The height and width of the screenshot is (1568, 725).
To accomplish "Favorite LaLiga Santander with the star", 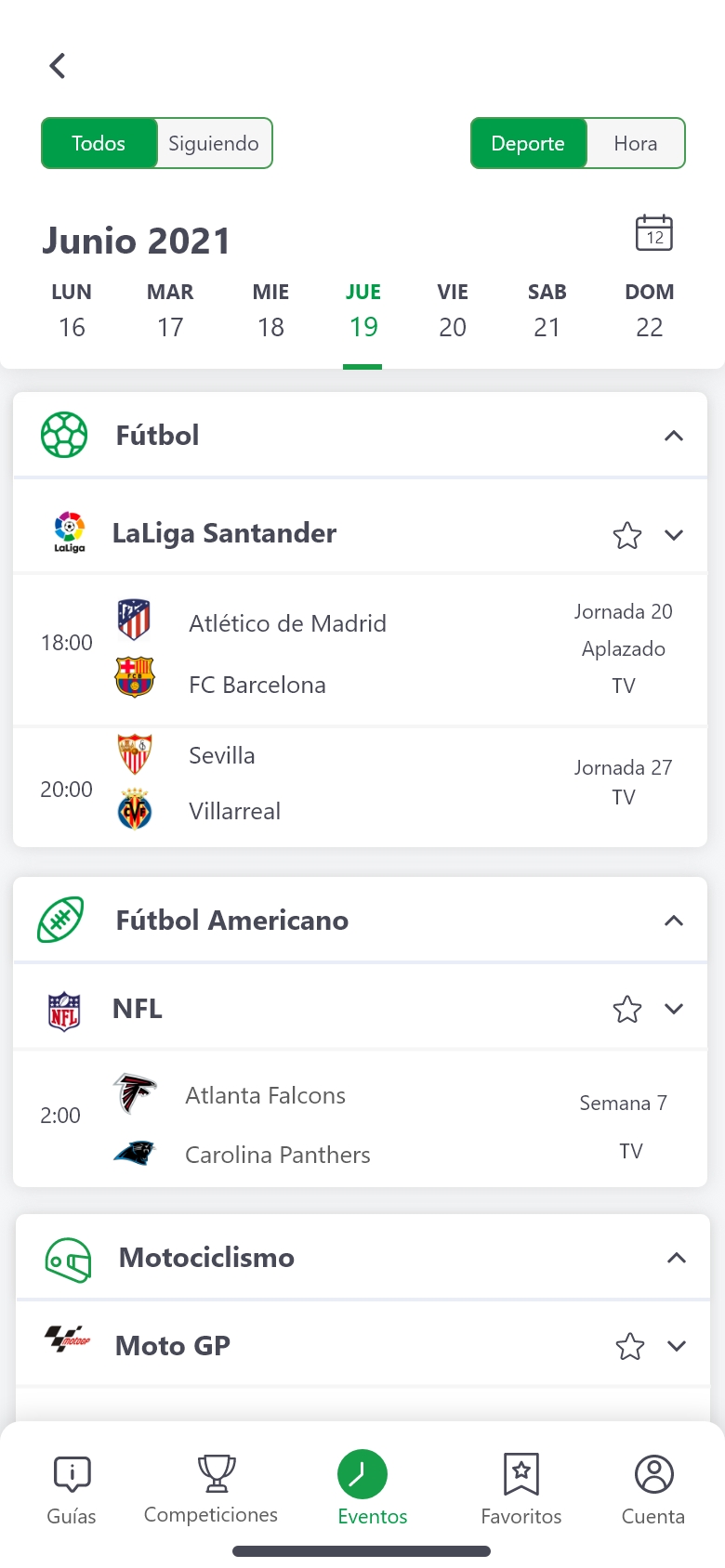I will coord(626,535).
